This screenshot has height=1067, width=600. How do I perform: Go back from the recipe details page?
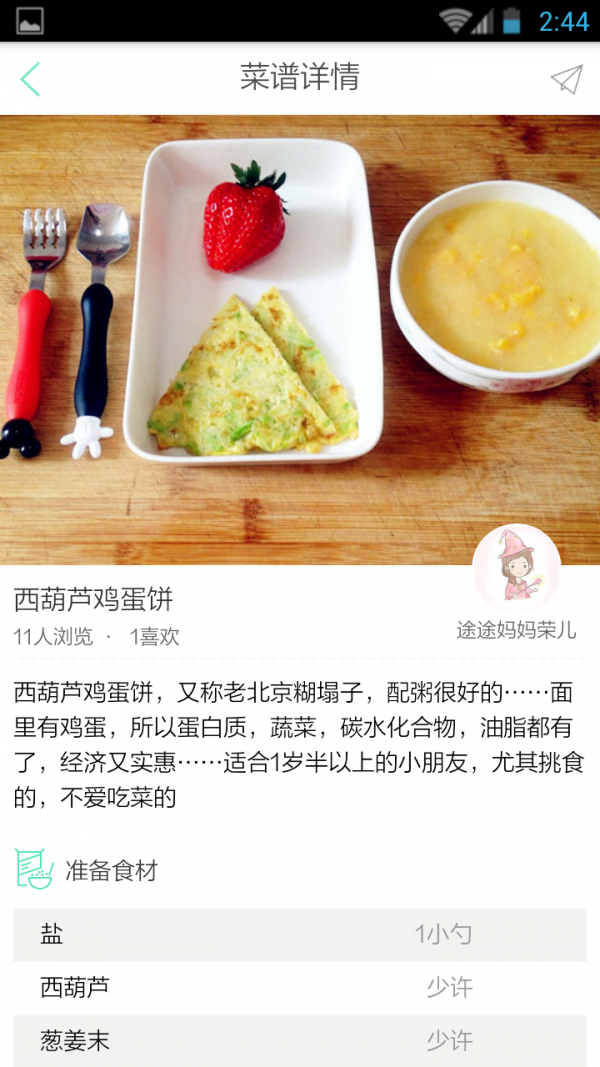tap(30, 79)
